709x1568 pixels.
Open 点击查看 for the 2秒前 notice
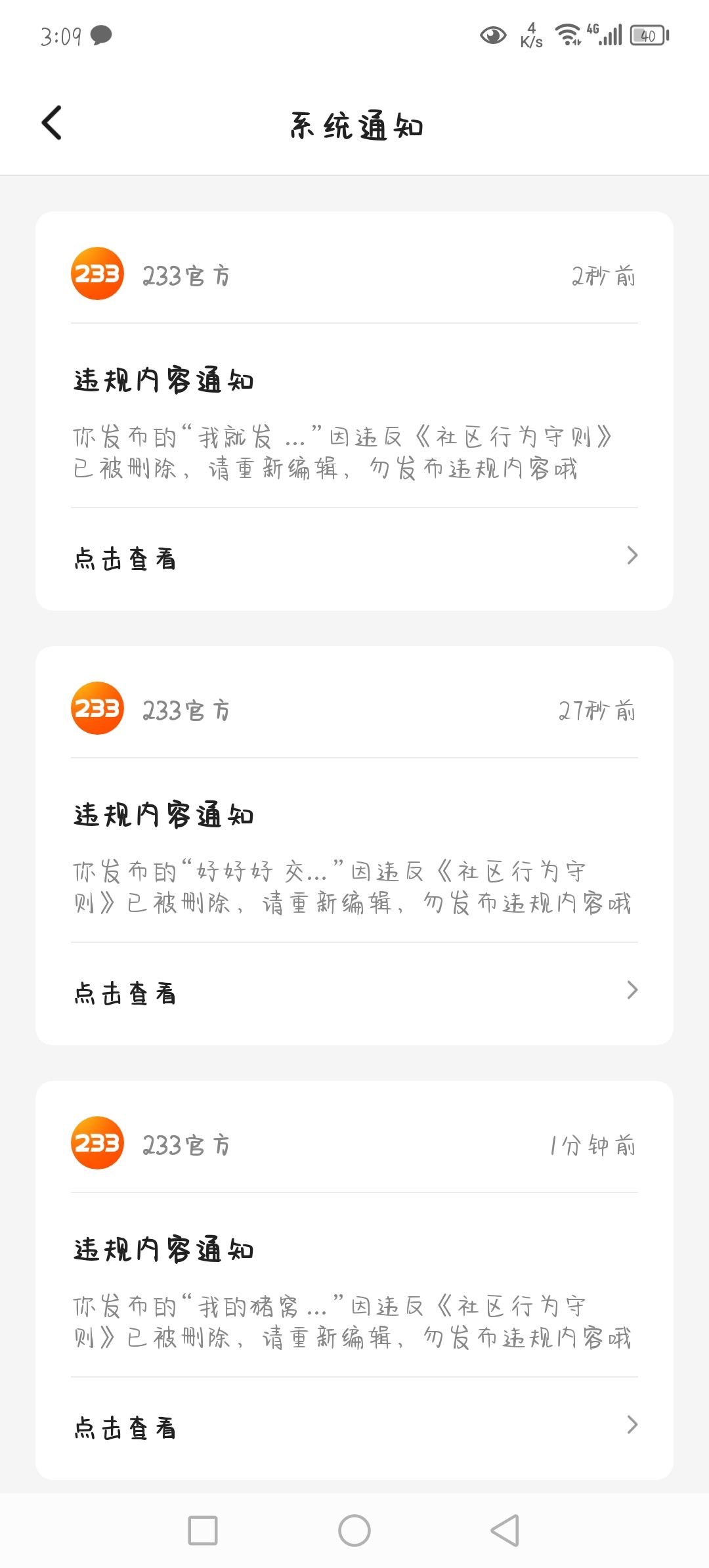354,558
